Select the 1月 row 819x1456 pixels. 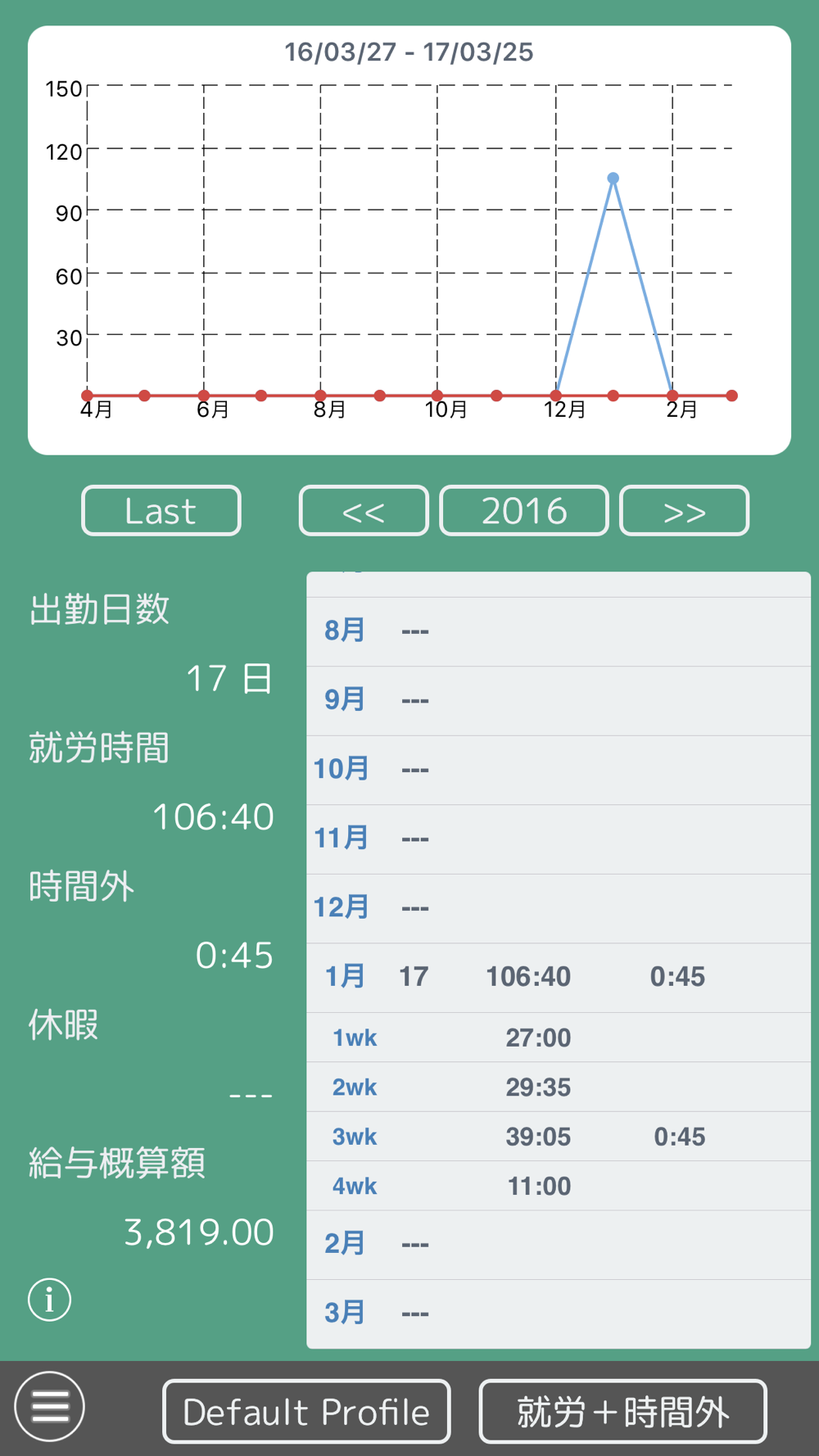click(559, 978)
